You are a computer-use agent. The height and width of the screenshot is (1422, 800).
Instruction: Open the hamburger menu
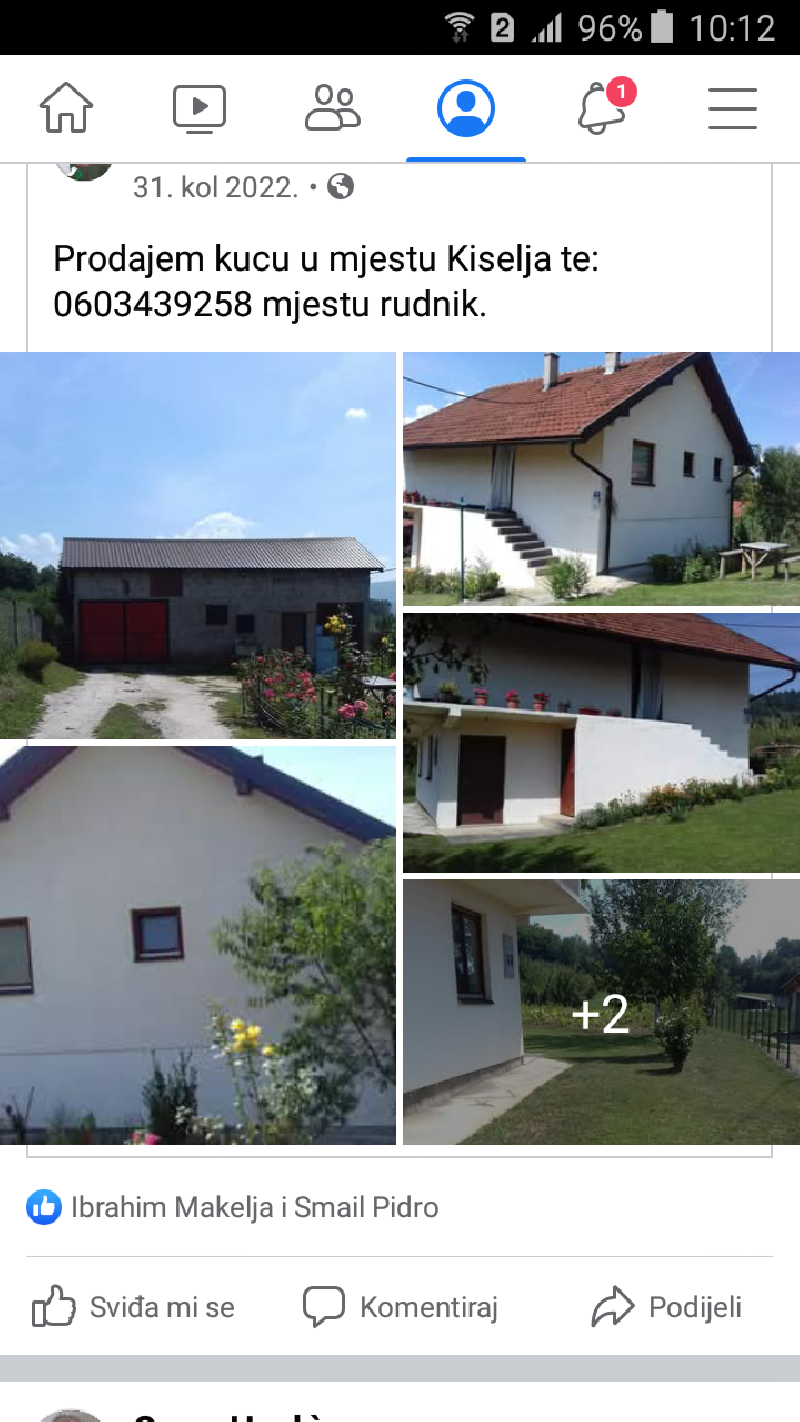[732, 107]
